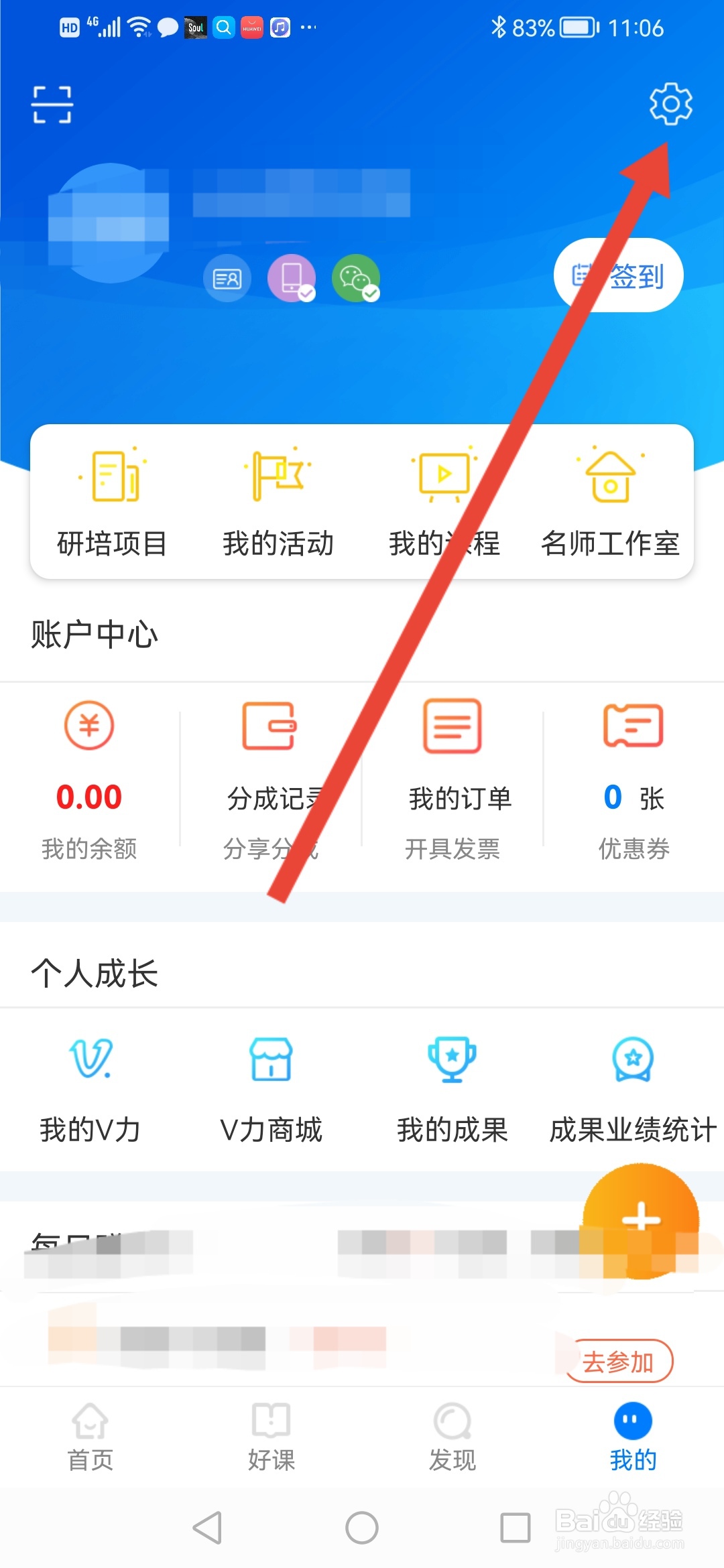This screenshot has height=1568, width=724.
Task: Open the settings gear
Action: (669, 105)
